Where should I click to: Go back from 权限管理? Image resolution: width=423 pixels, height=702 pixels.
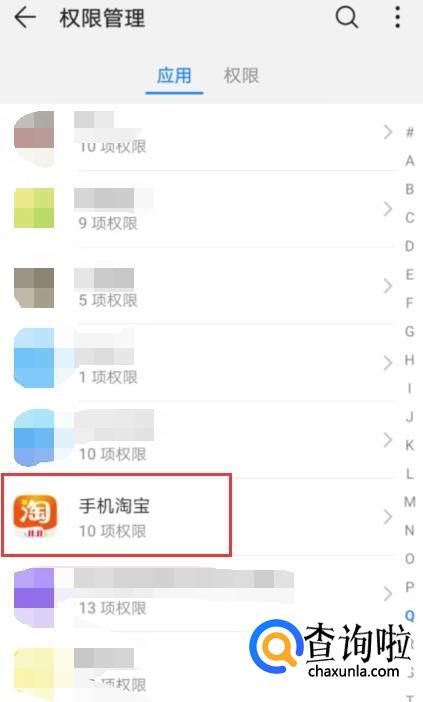[25, 18]
